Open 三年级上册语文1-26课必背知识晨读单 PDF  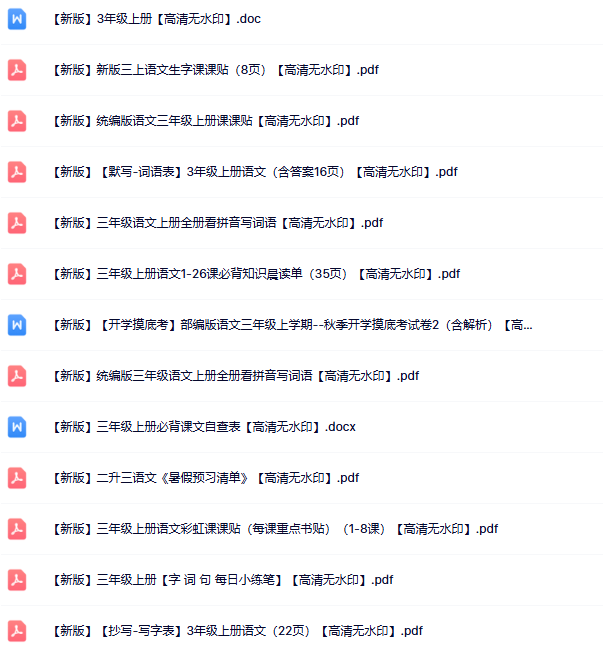(255, 274)
